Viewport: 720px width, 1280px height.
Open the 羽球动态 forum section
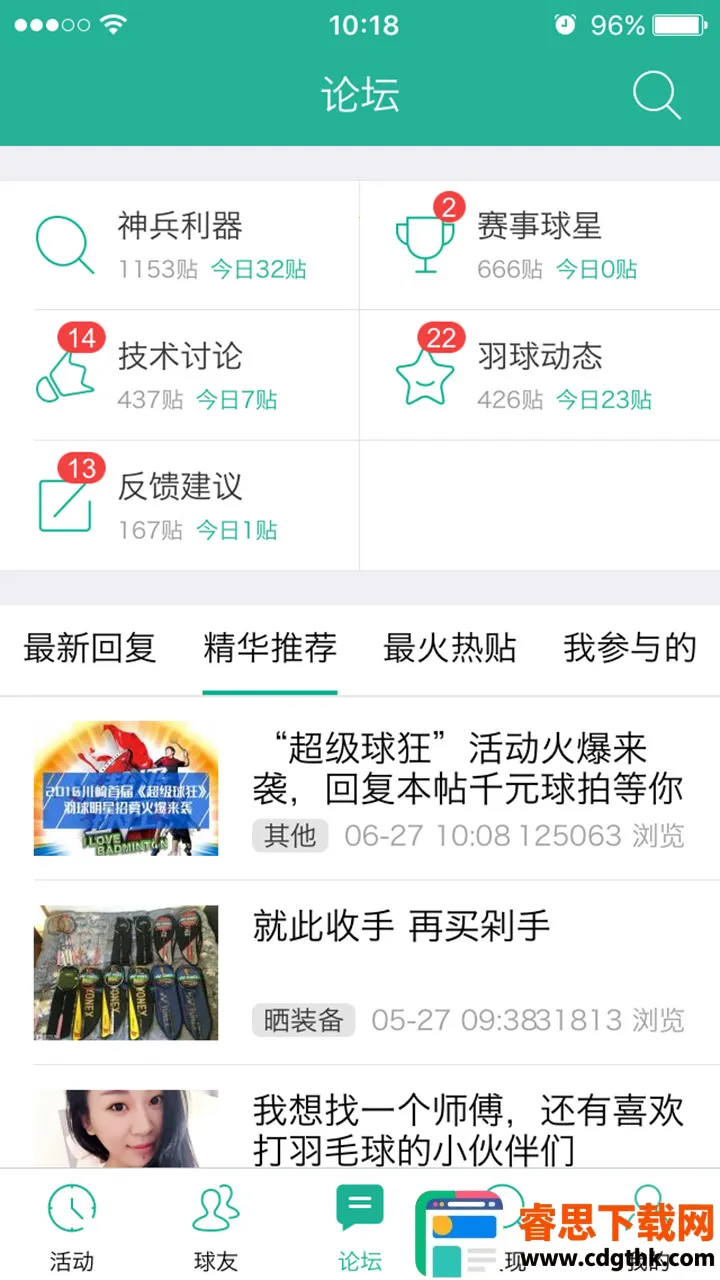540,375
